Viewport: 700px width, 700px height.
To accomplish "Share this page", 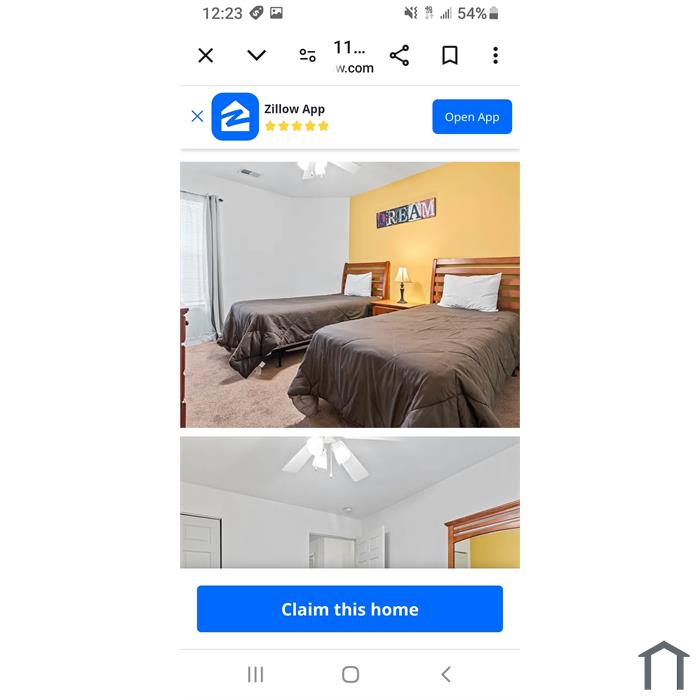I will click(399, 56).
